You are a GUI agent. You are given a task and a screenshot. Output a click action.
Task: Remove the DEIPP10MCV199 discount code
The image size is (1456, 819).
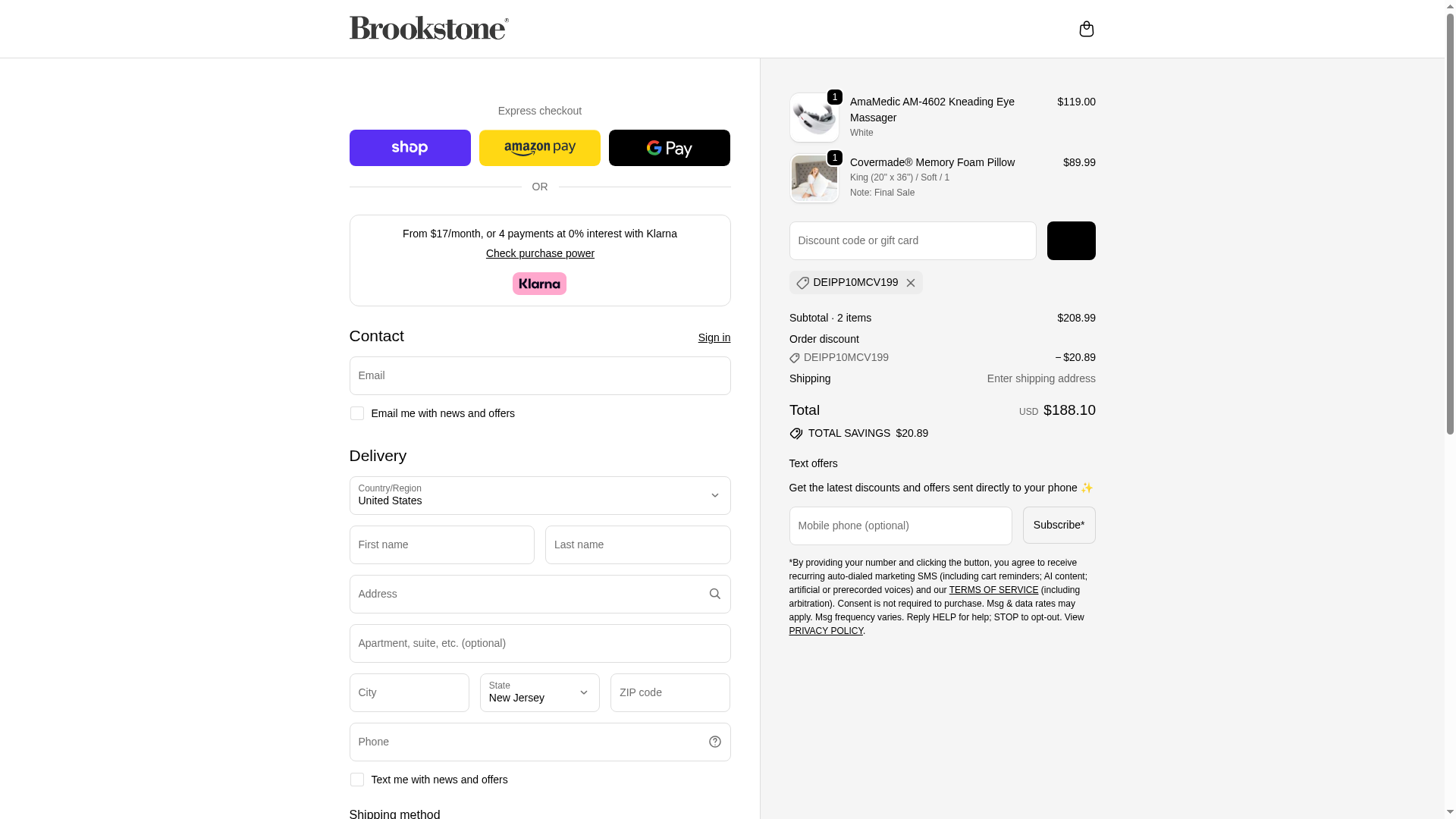pyautogui.click(x=910, y=283)
